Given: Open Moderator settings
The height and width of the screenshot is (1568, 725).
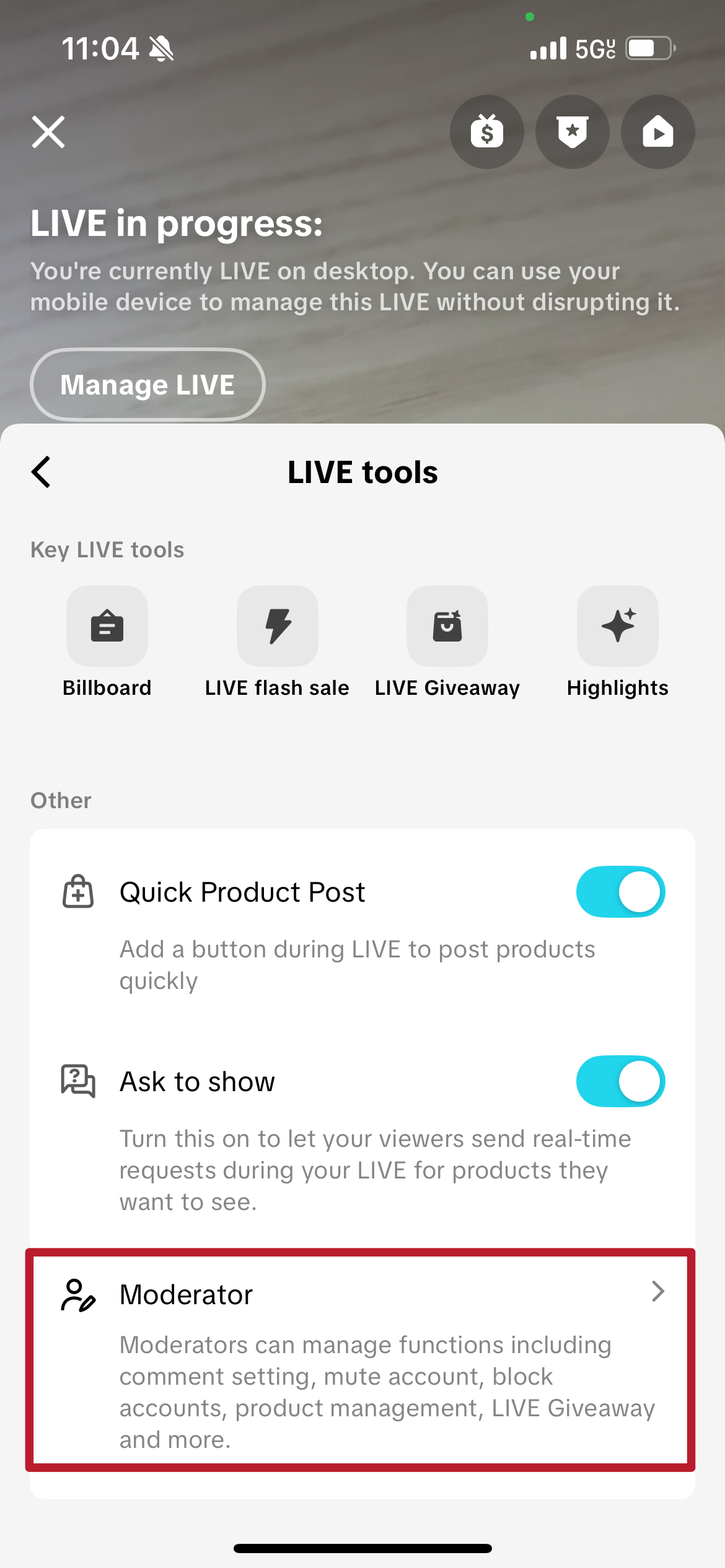Looking at the screenshot, I should (362, 1359).
